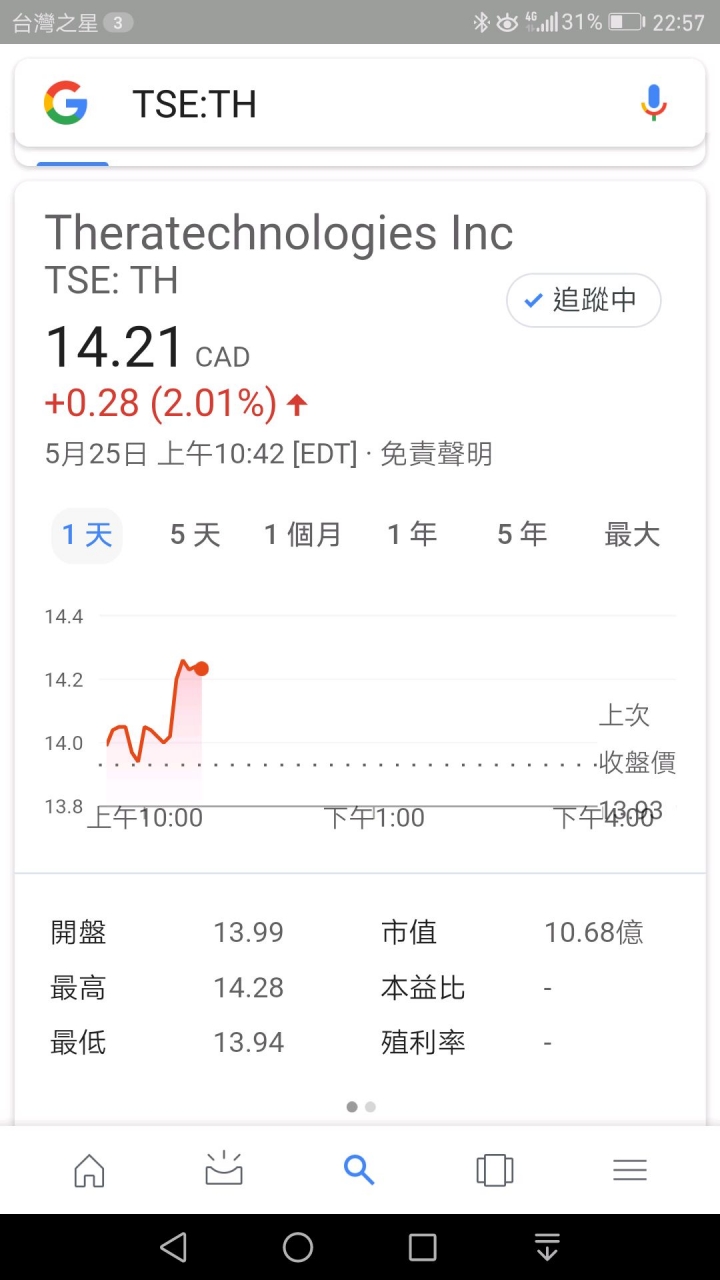Show the 5 年 chart
The height and width of the screenshot is (1280, 720).
pos(523,535)
